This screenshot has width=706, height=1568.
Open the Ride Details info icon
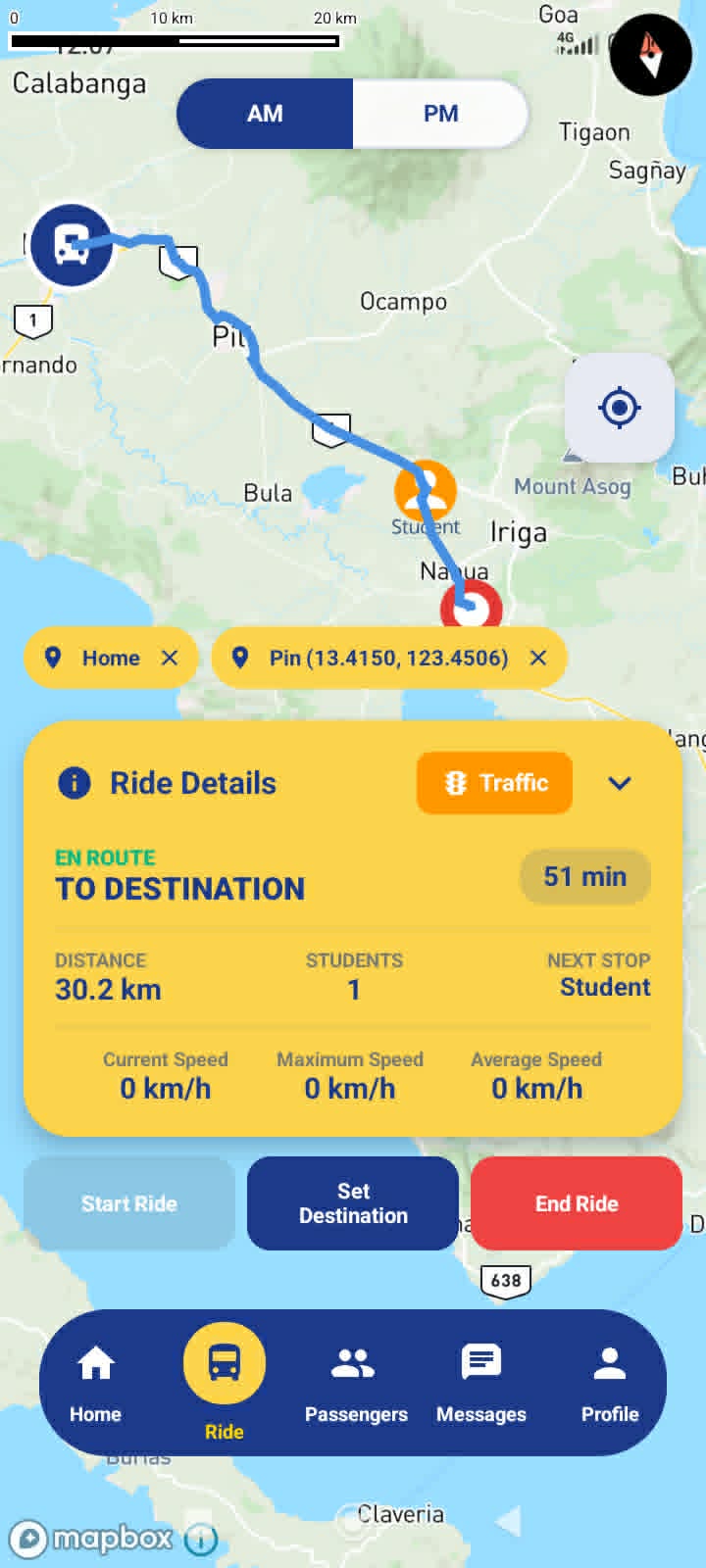click(75, 783)
